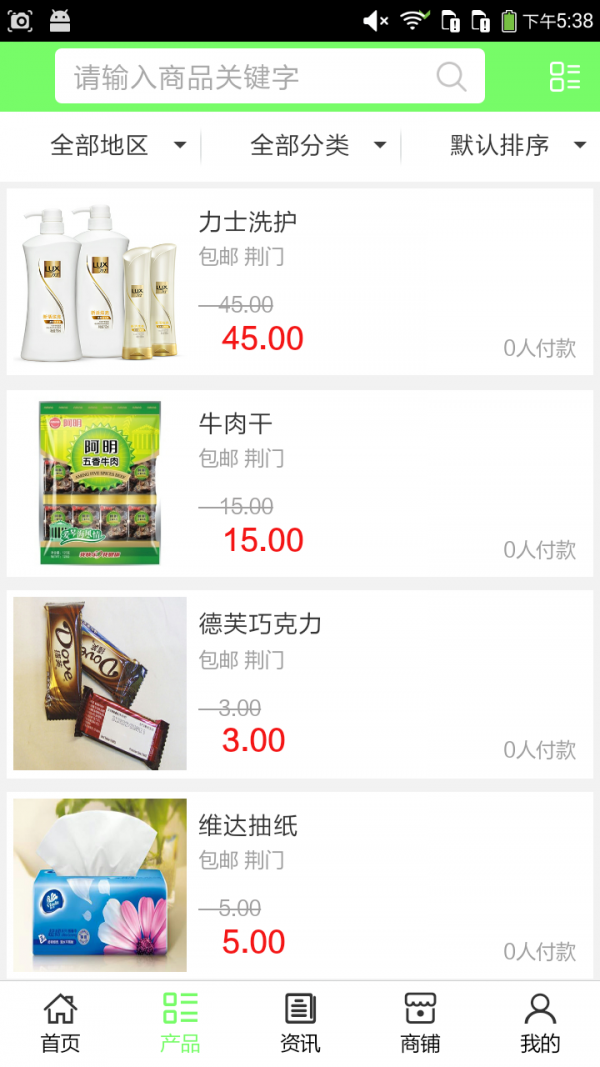Screen dimensions: 600x1067
Task: Tap the magnifier search icon
Action: point(451,77)
